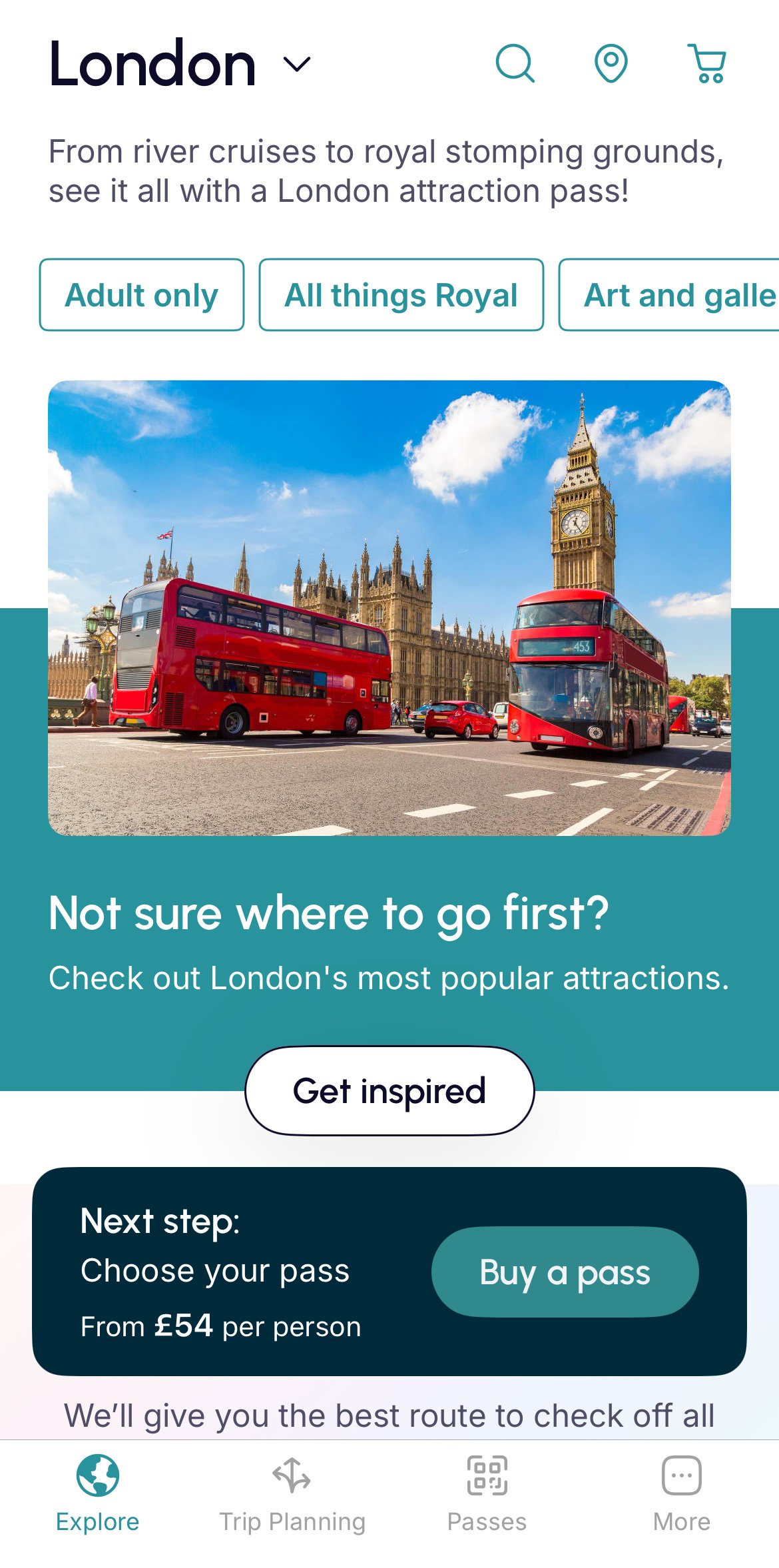779x1568 pixels.
Task: Select the Adult only chip
Action: [x=142, y=295]
